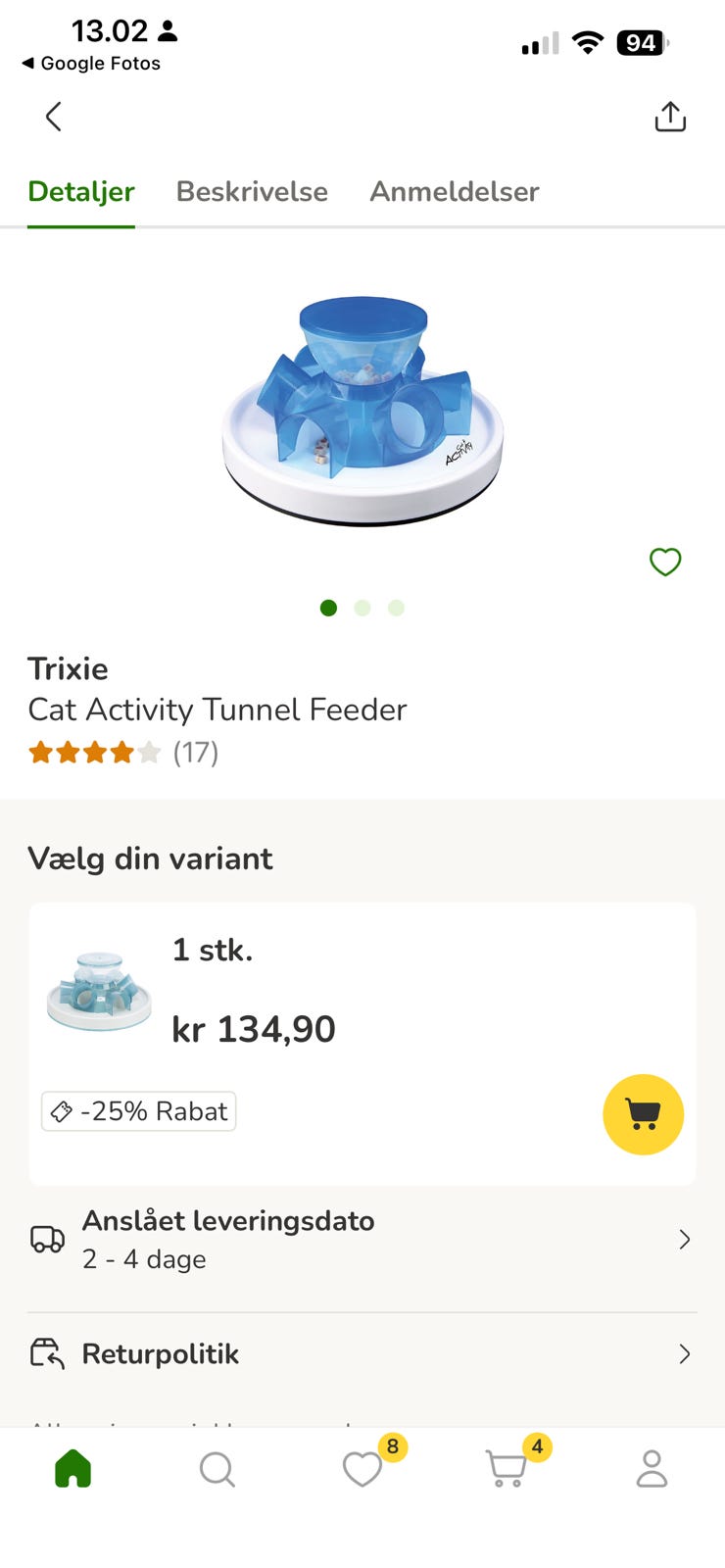
Task: Select the Detaljer tab
Action: pyautogui.click(x=81, y=191)
